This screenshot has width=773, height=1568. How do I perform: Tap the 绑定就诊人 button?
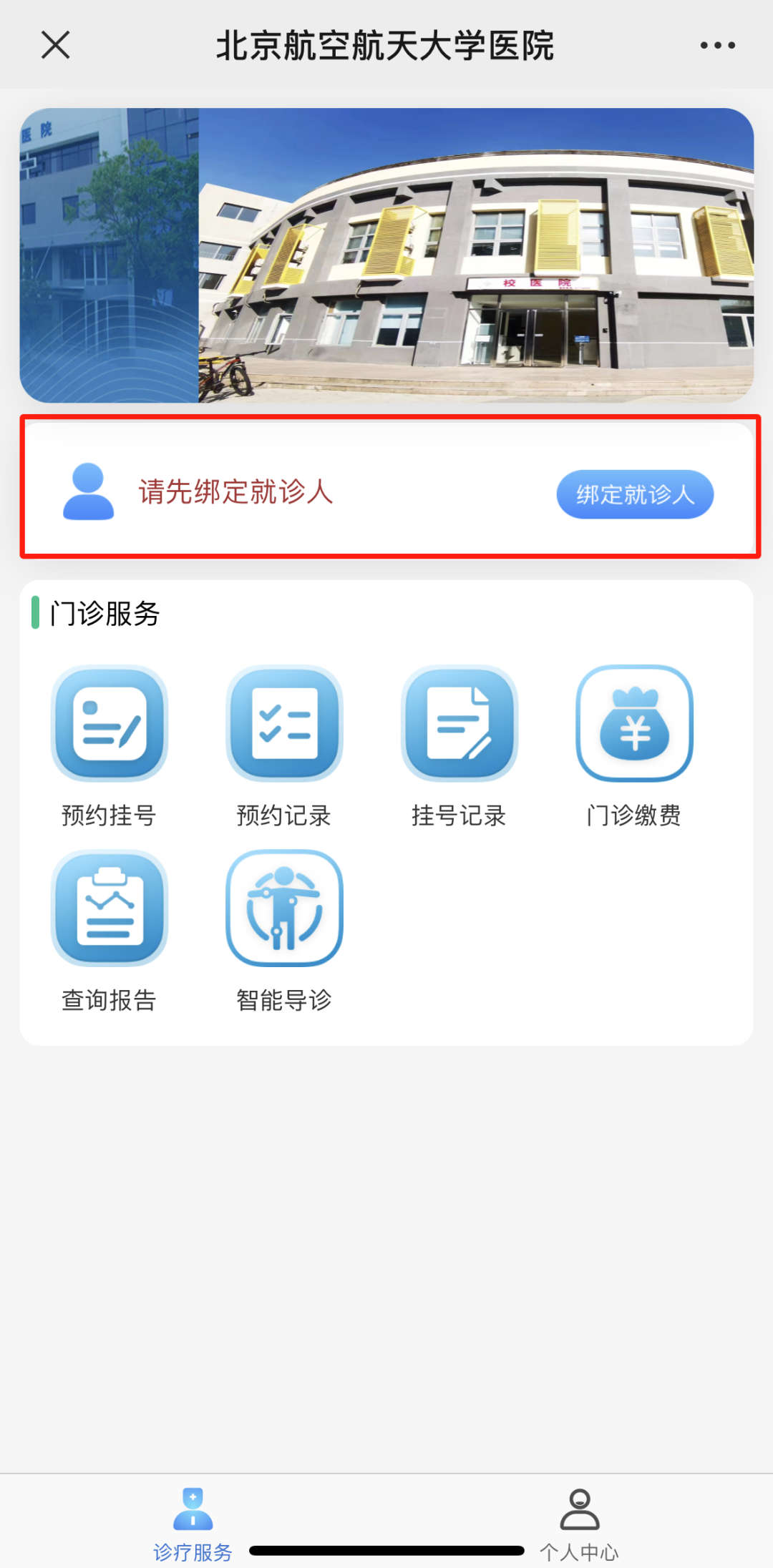[x=635, y=494]
